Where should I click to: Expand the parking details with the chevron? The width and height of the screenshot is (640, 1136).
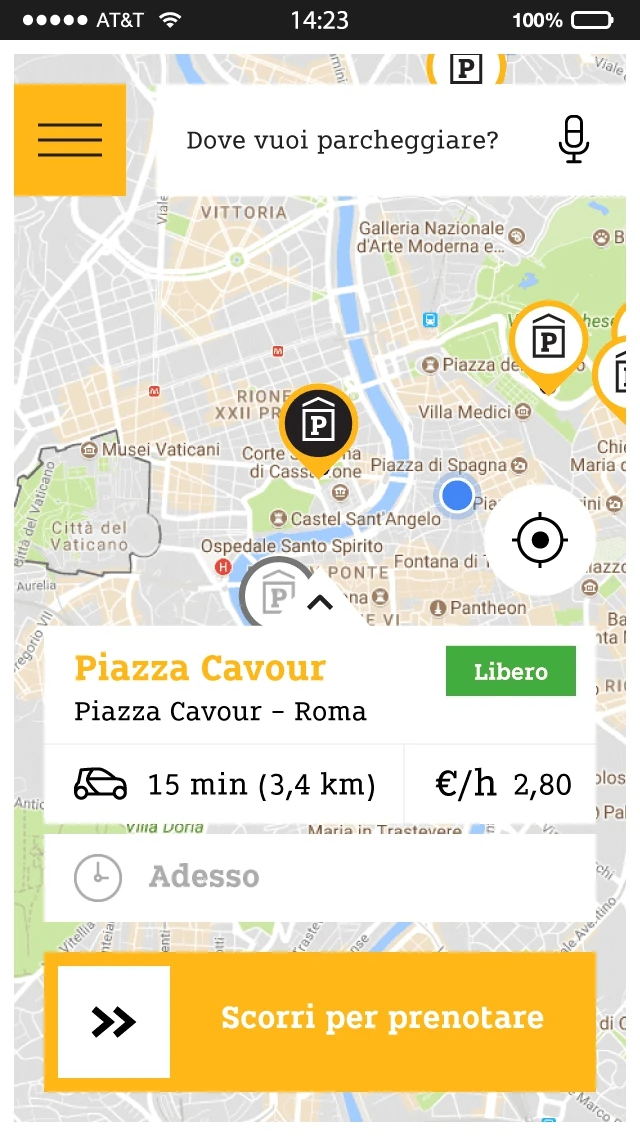pyautogui.click(x=319, y=602)
